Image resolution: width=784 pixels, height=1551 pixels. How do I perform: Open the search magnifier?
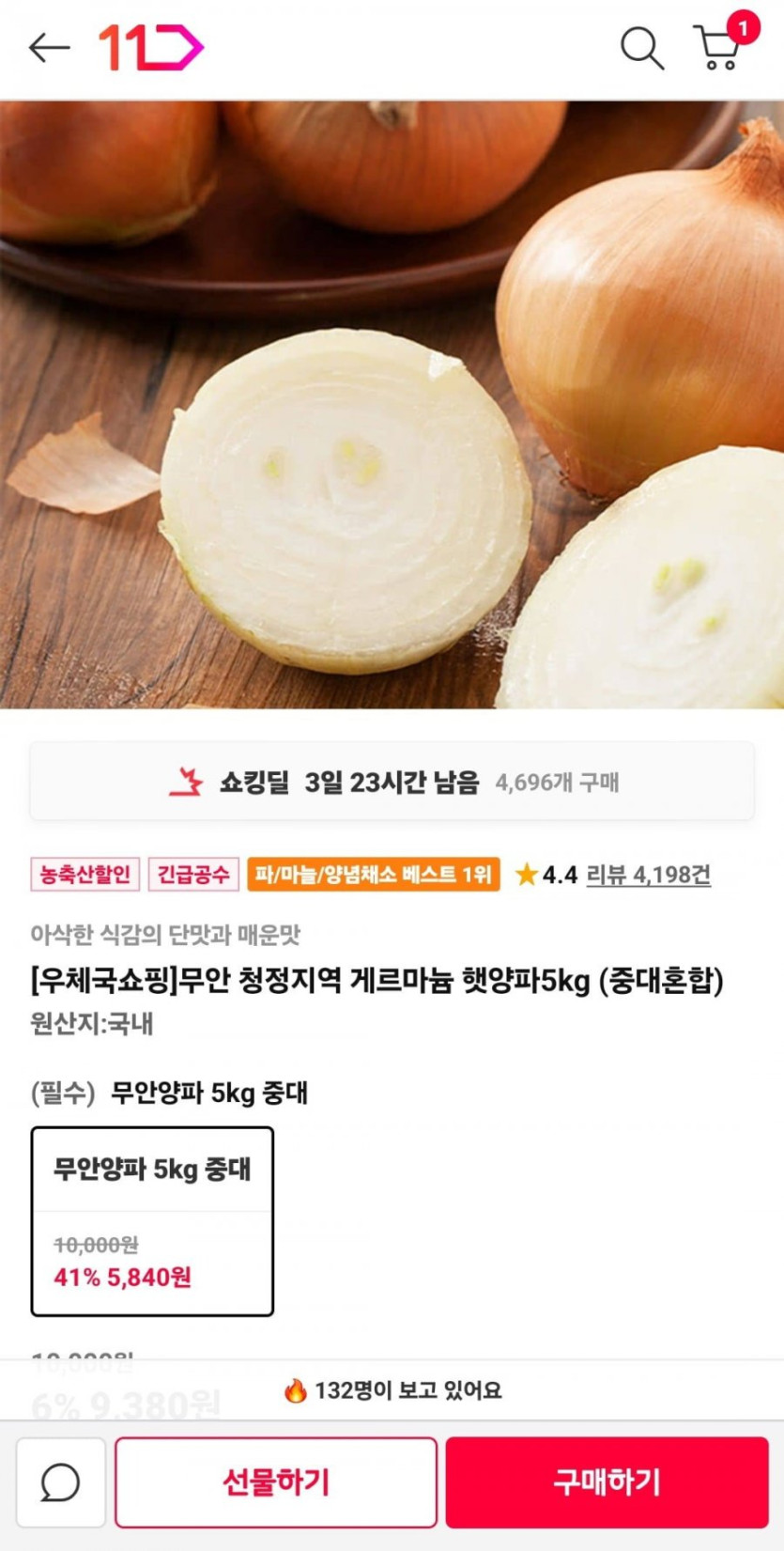point(641,47)
